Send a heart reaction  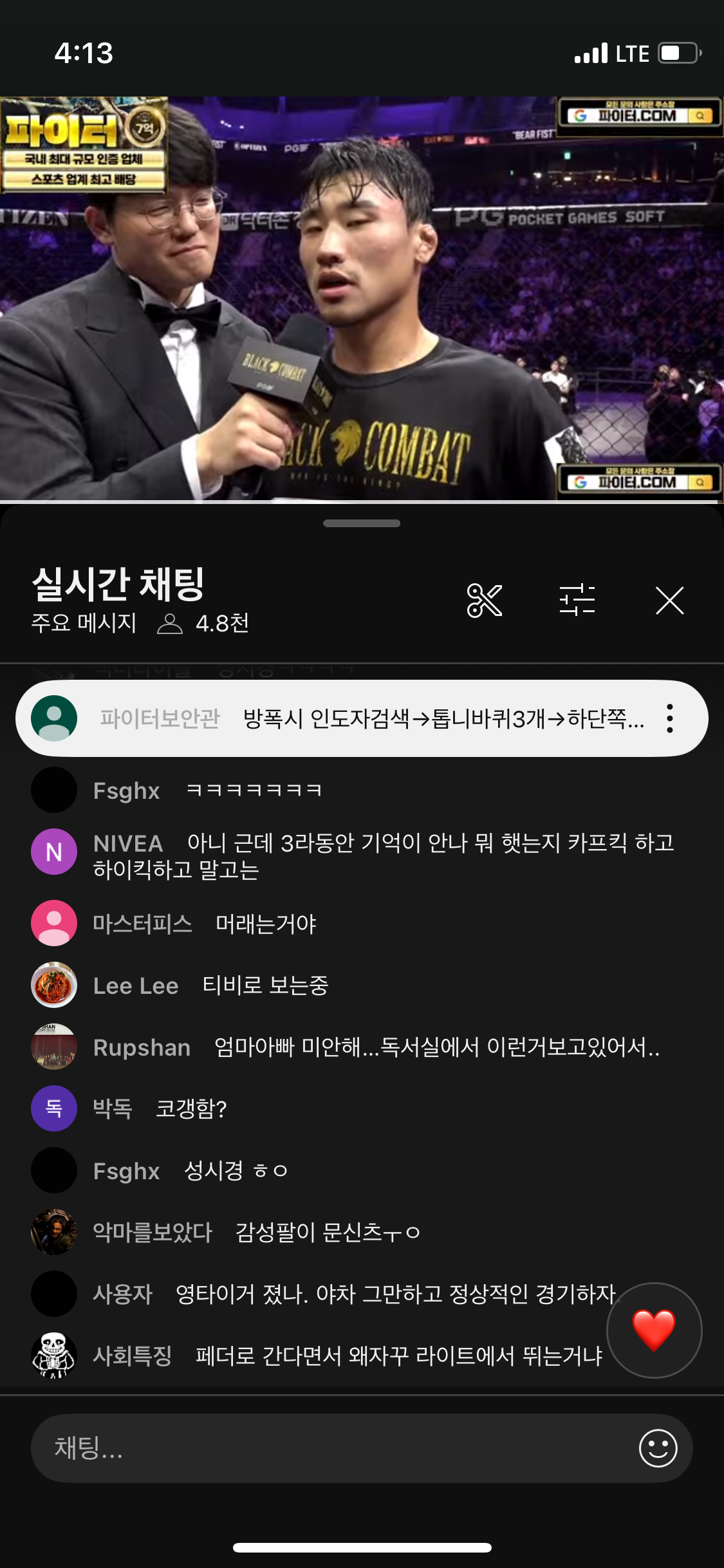(x=654, y=1330)
